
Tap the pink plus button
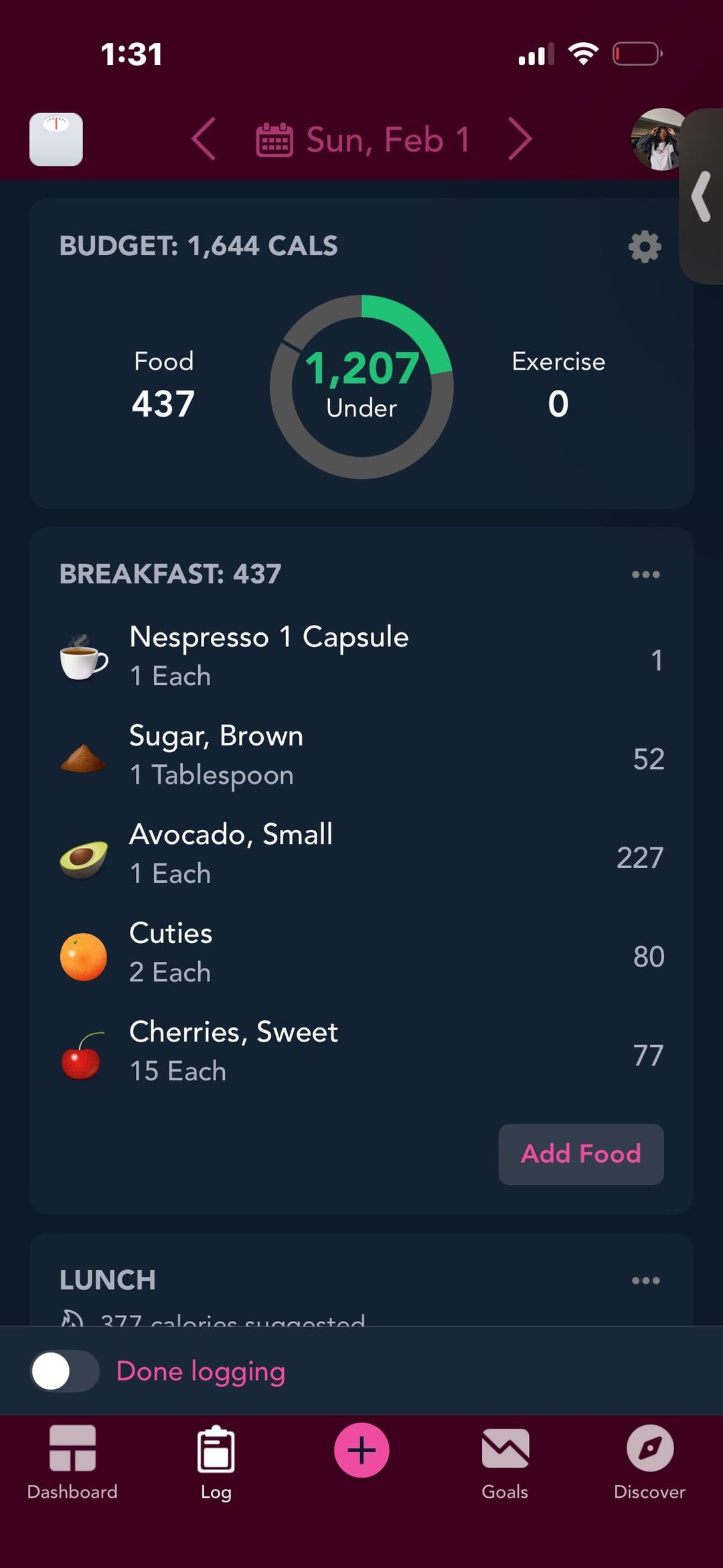pos(361,1450)
